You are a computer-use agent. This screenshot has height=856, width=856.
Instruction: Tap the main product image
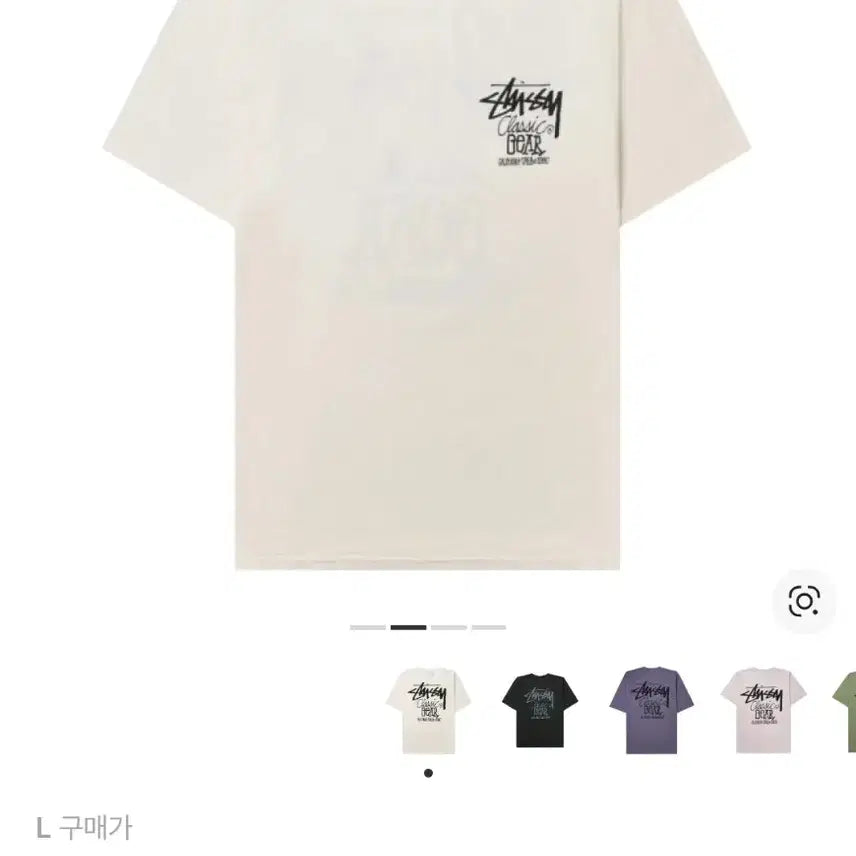tap(427, 285)
